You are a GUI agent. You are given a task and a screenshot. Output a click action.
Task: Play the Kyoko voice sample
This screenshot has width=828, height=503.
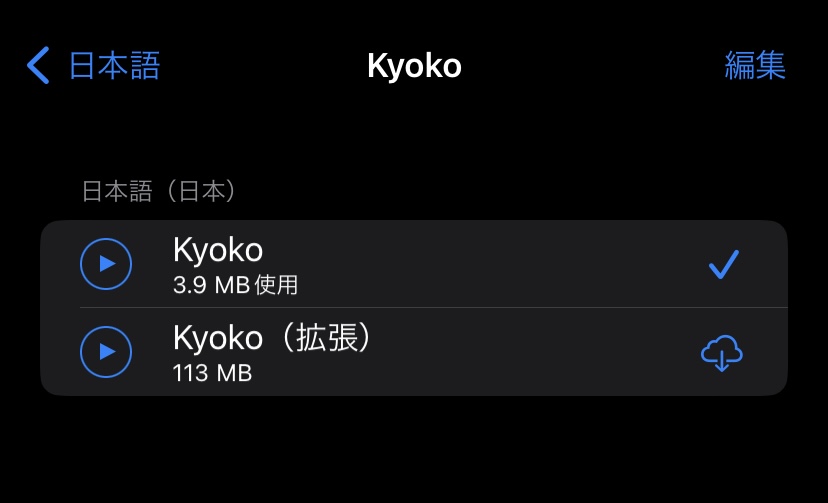point(106,264)
